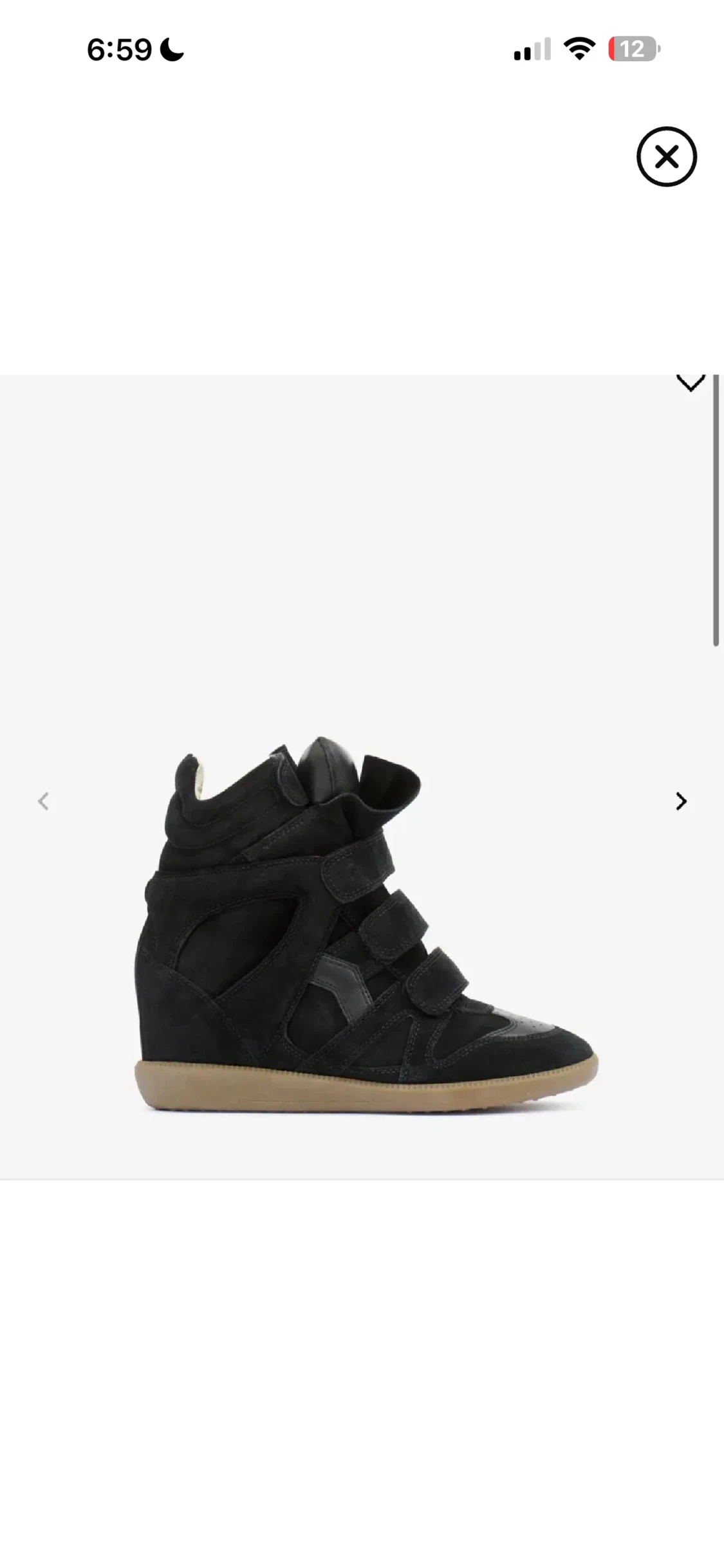The height and width of the screenshot is (1568, 724).
Task: Tap the status bar at the top
Action: [x=362, y=50]
